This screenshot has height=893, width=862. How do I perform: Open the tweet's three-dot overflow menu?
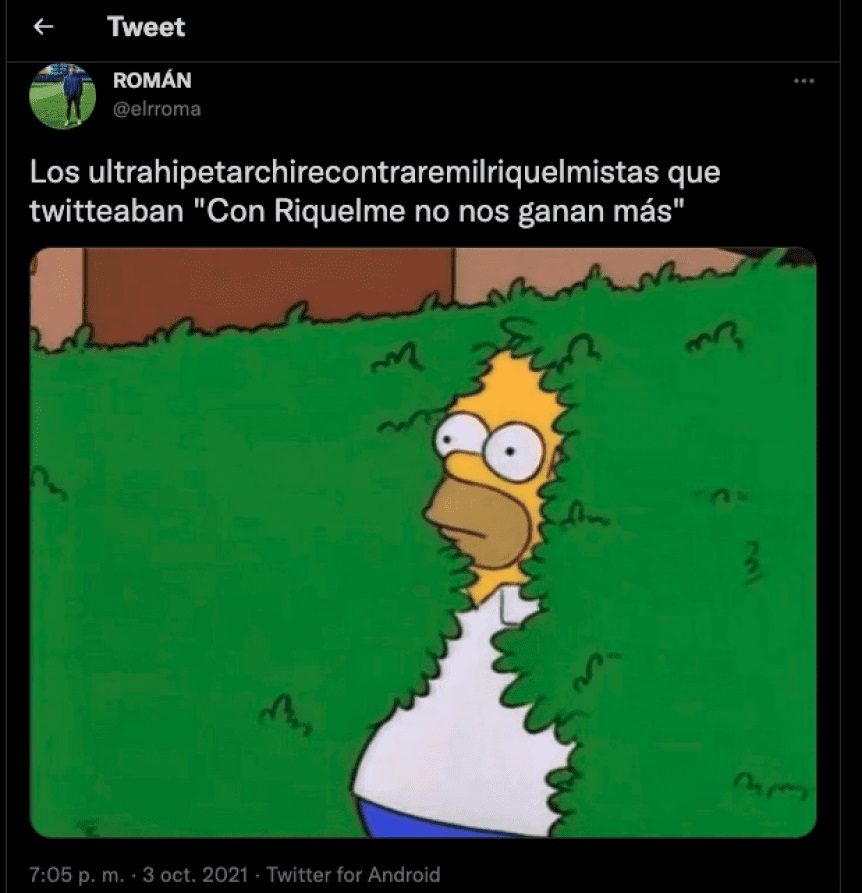click(803, 81)
